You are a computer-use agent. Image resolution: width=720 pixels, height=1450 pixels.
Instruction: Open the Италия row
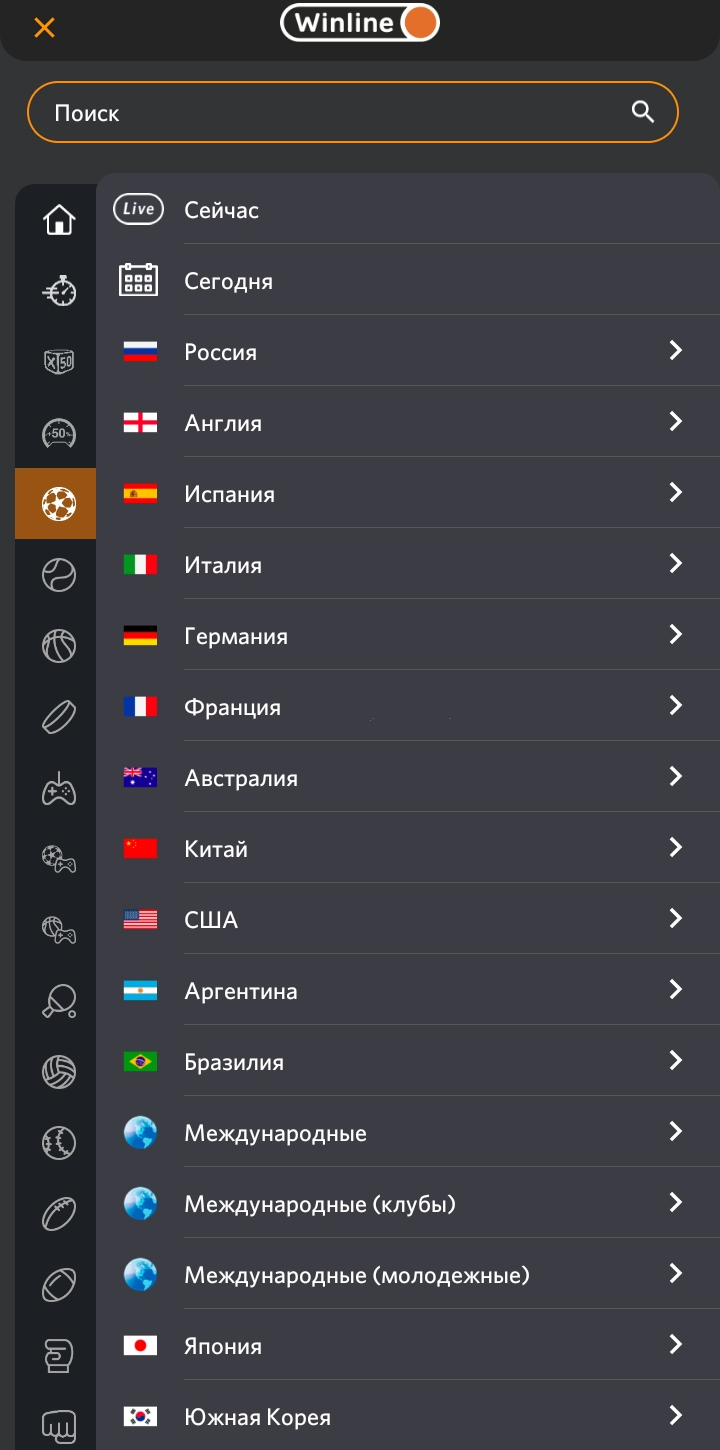(400, 565)
